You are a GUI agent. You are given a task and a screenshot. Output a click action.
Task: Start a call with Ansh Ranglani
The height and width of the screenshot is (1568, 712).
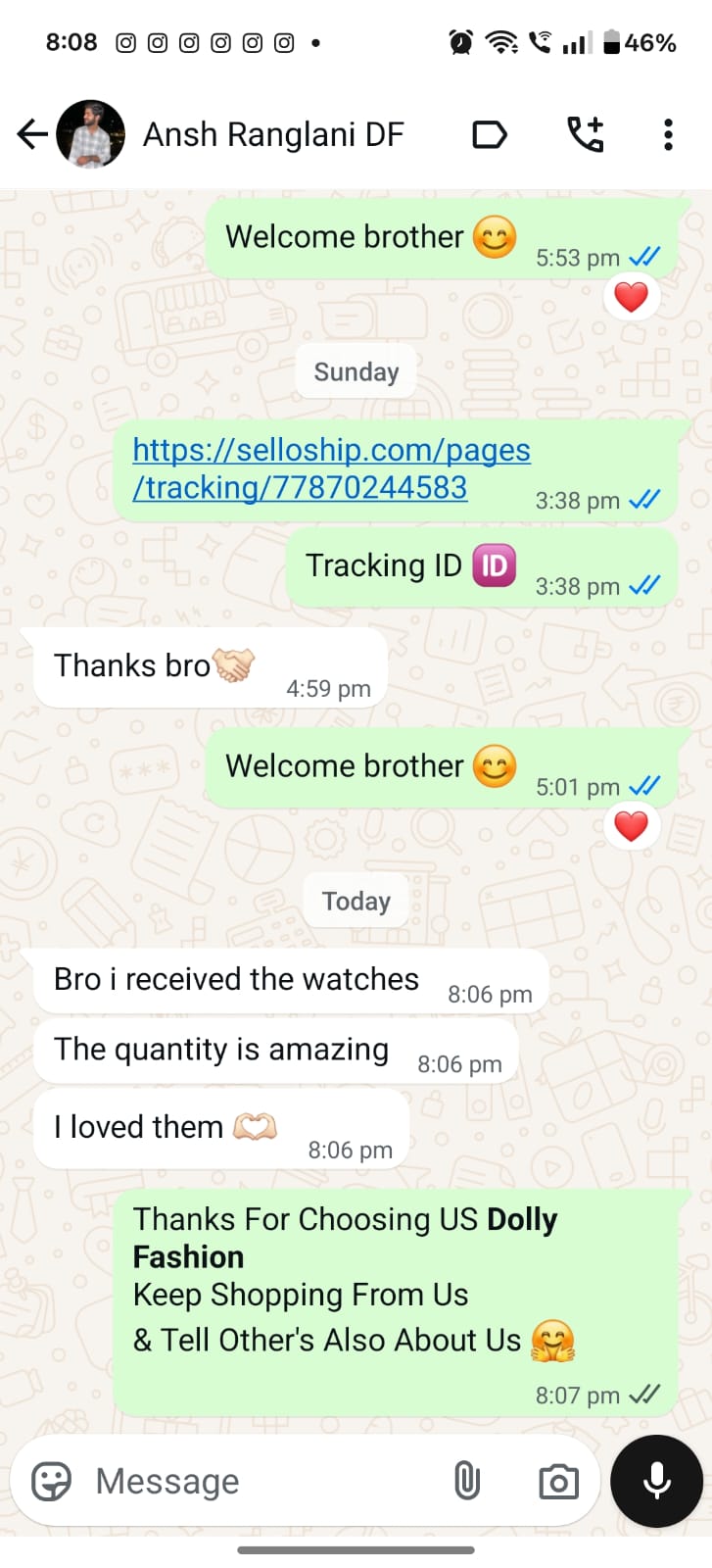[586, 134]
